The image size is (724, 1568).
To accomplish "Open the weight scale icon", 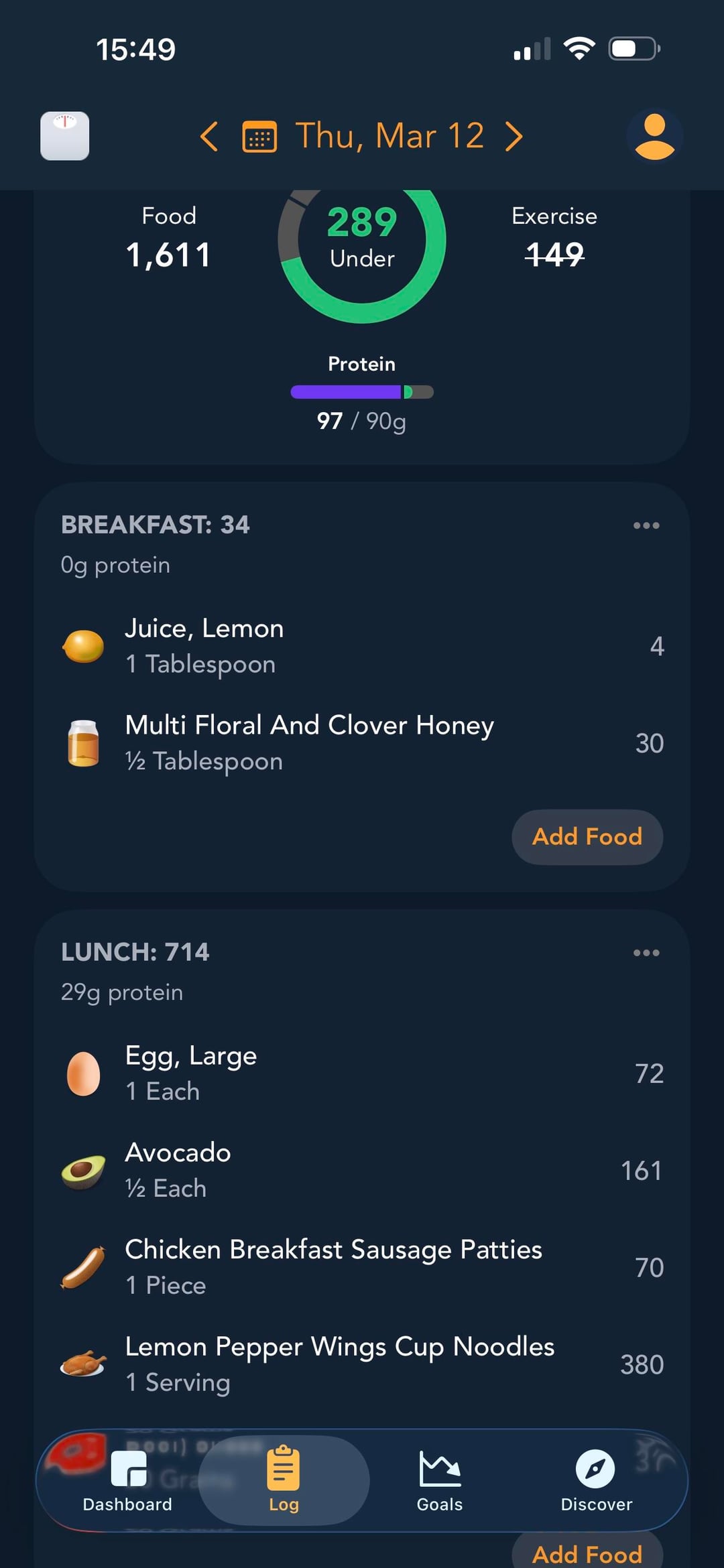I will pyautogui.click(x=64, y=136).
